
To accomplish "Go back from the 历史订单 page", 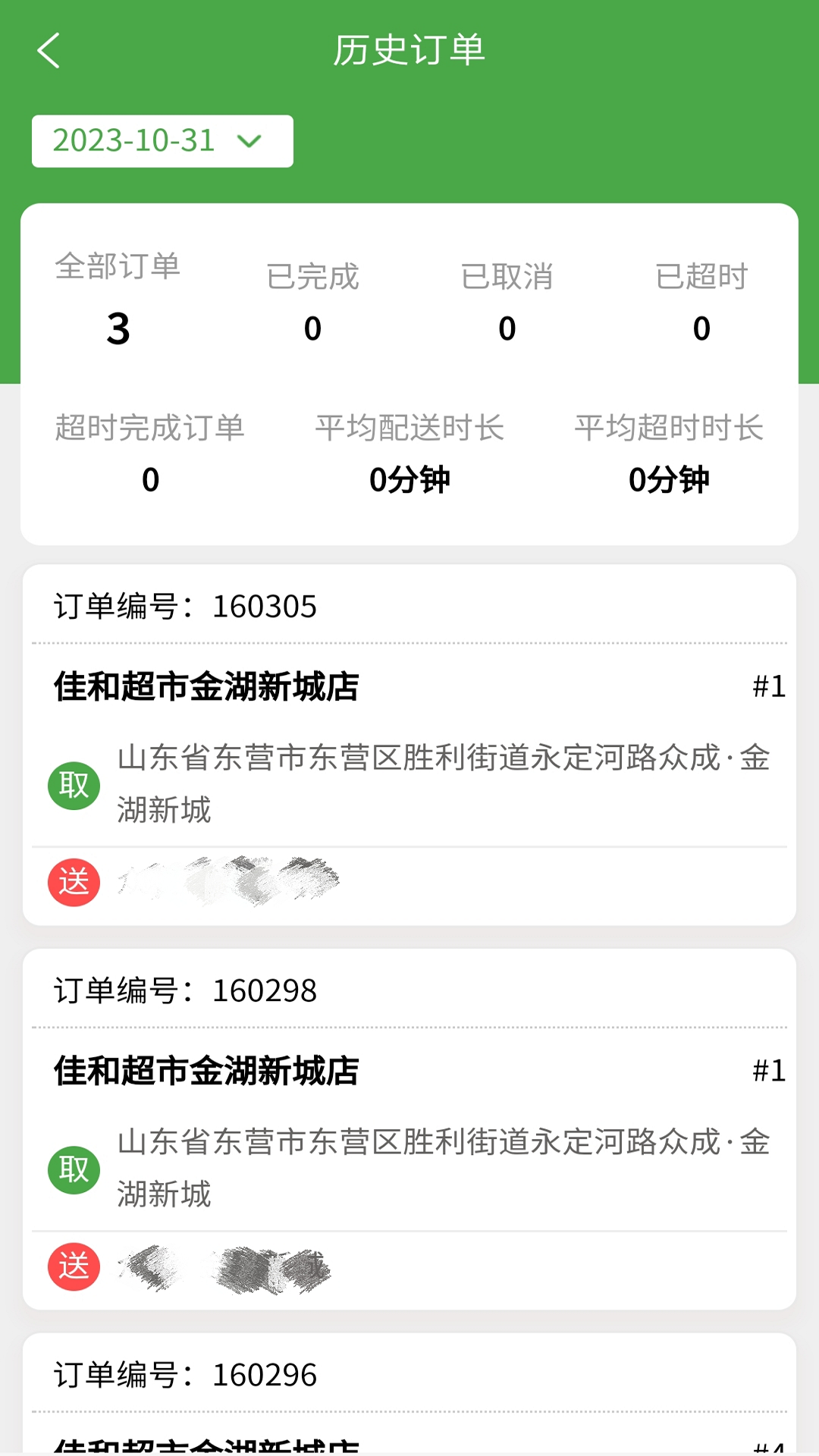I will pos(49,51).
